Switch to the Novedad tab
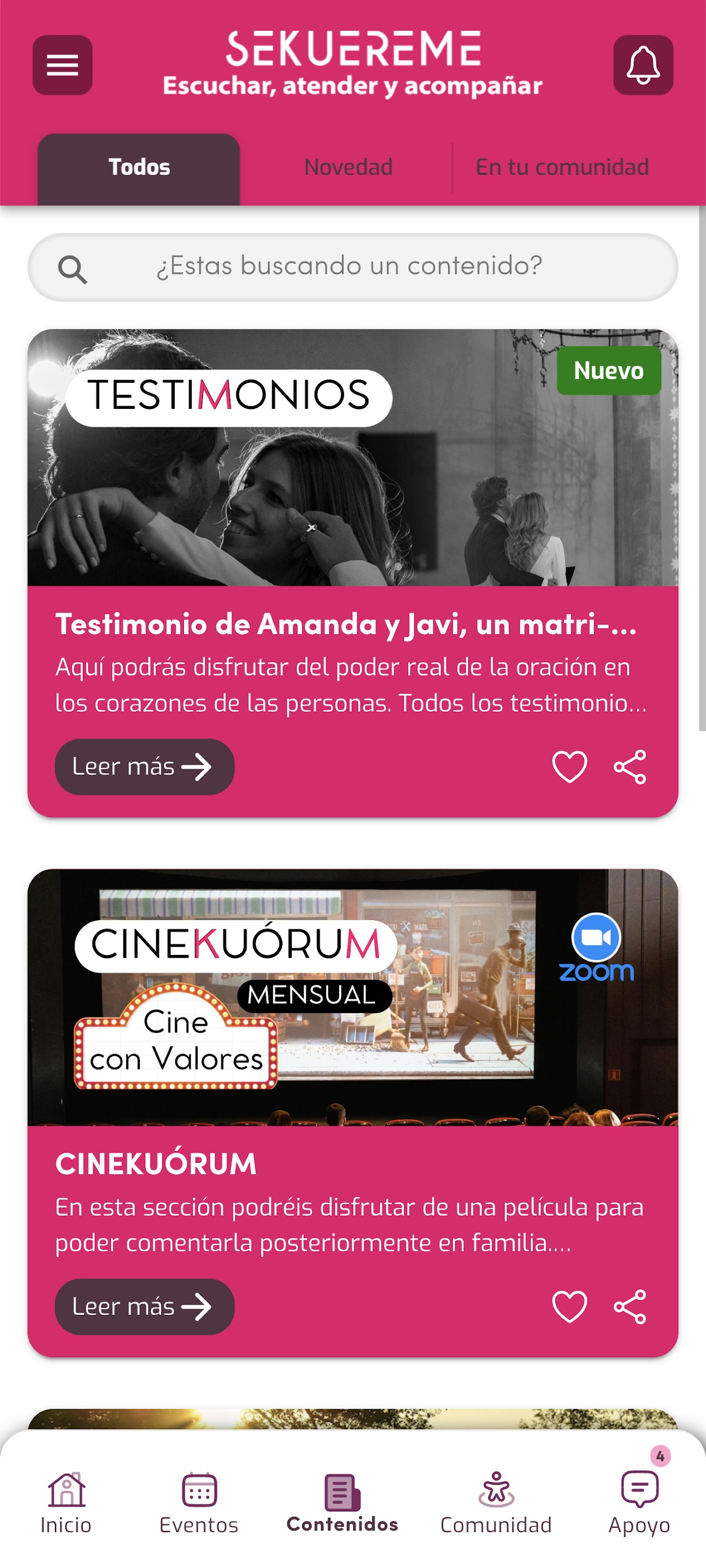 pos(348,167)
